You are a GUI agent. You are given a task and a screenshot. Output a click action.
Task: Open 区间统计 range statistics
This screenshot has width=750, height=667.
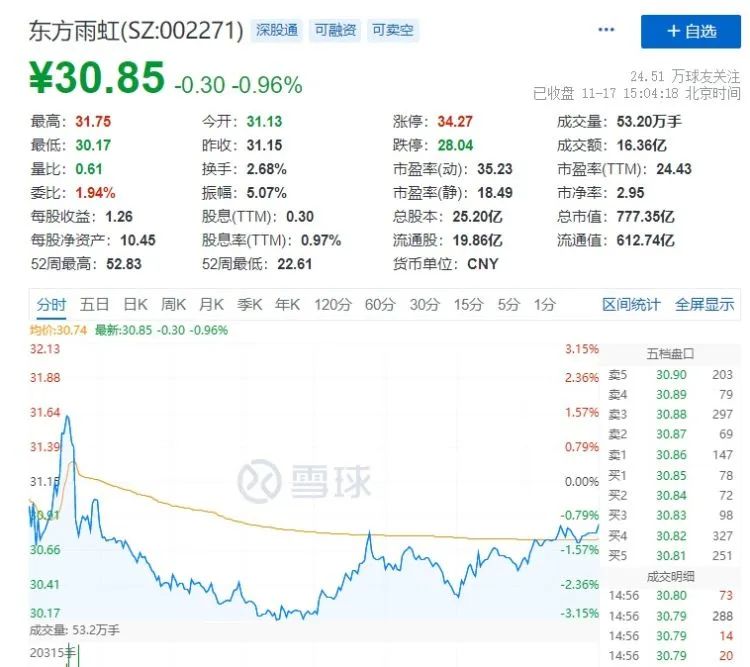click(x=631, y=304)
